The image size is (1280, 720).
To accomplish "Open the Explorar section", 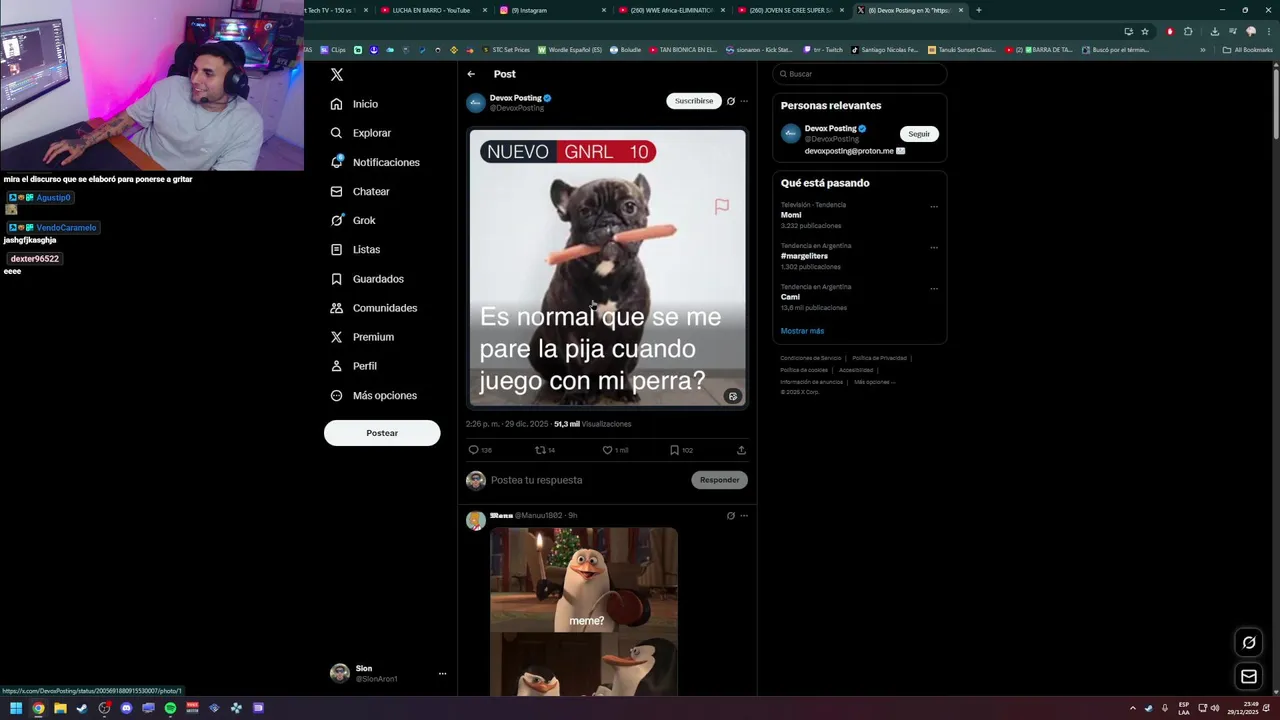I will [371, 133].
